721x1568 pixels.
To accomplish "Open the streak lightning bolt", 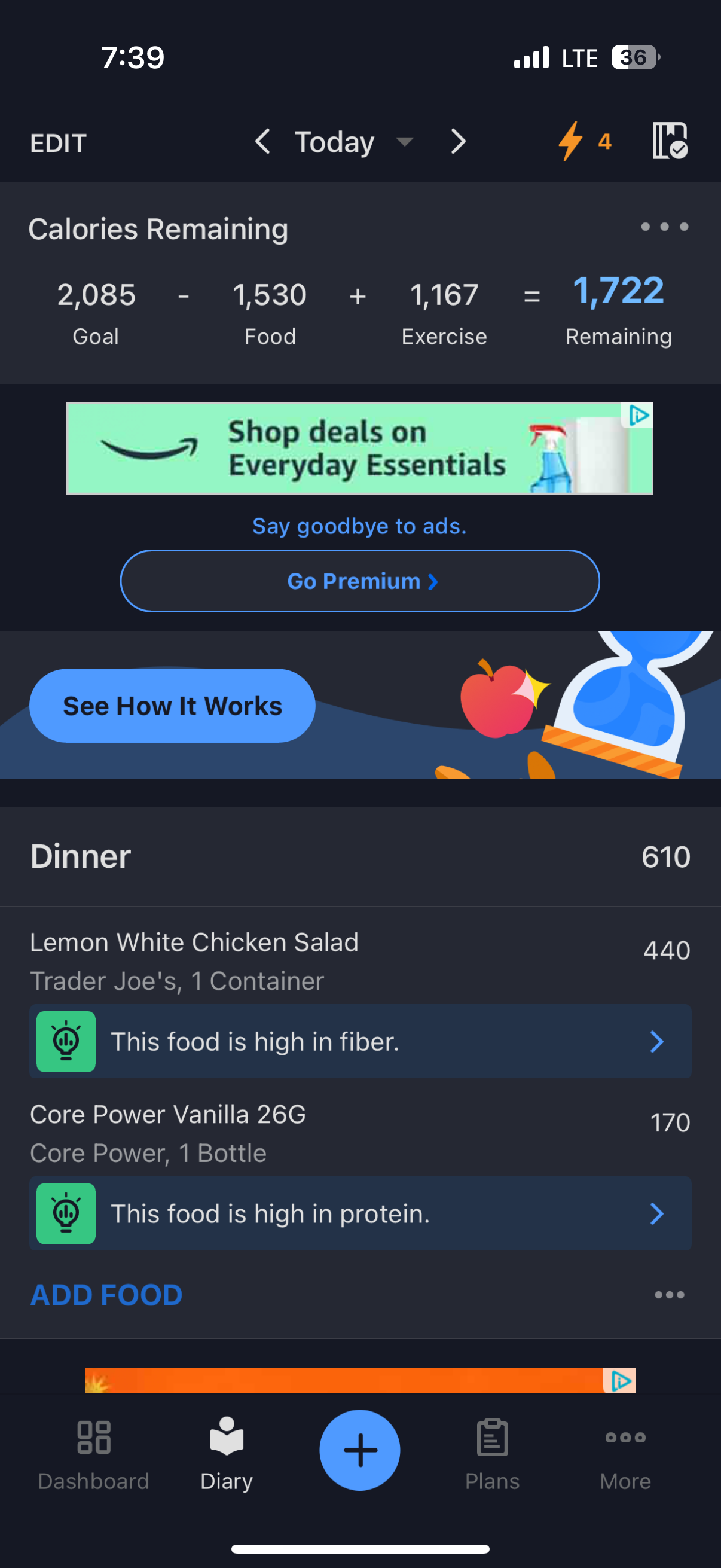I will (583, 142).
